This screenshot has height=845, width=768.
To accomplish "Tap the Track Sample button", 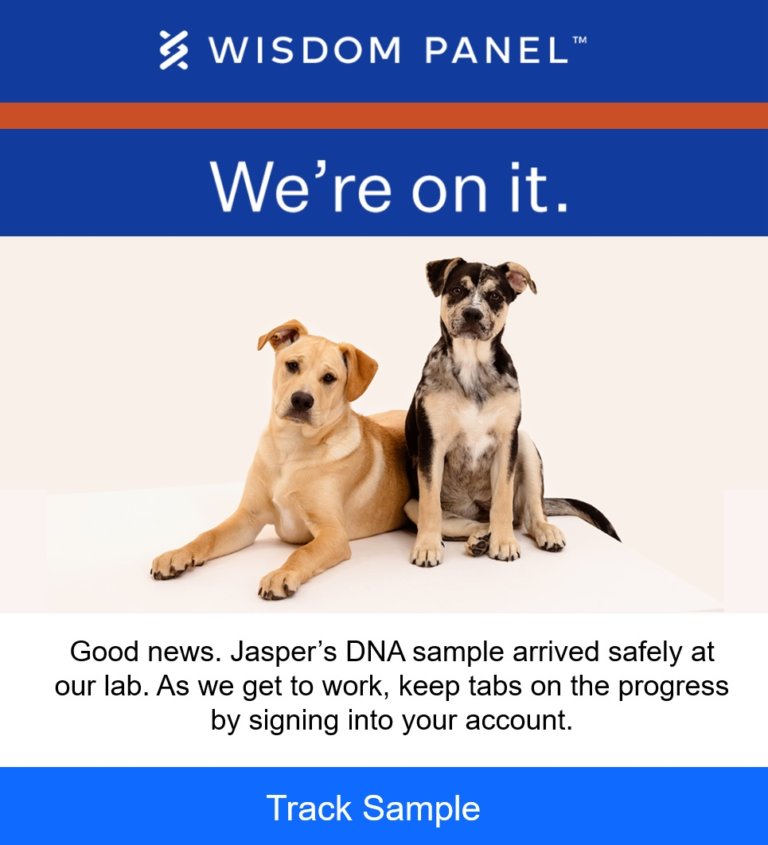I will coord(374,807).
